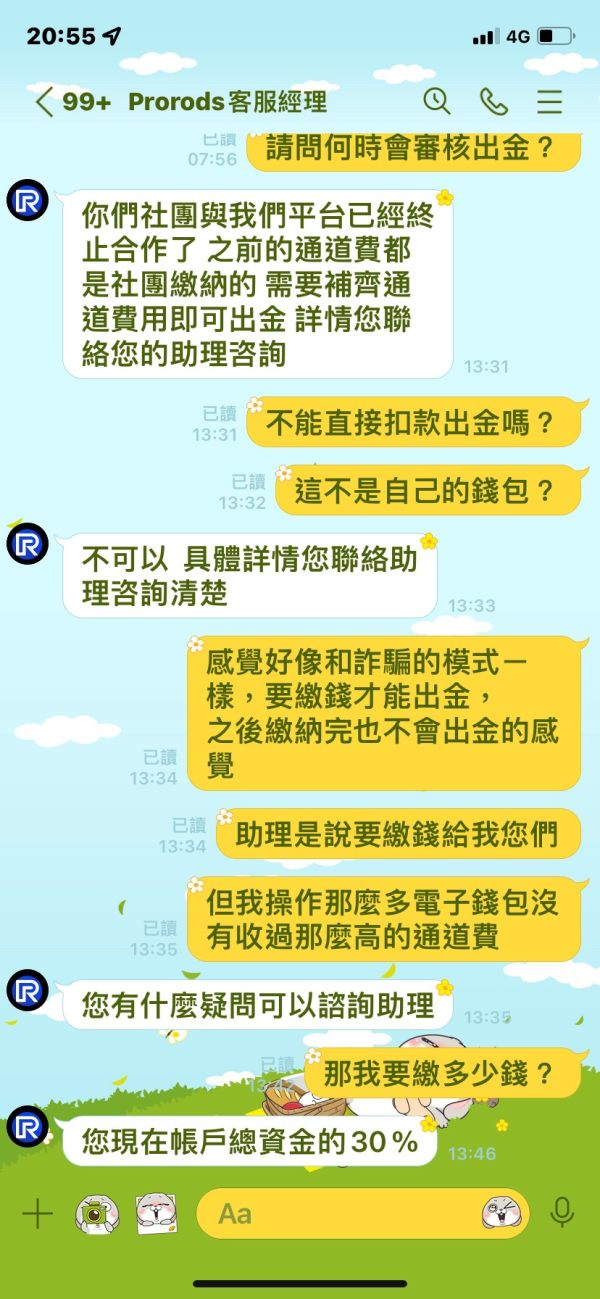
Task: Record a voice message with microphone
Action: [562, 1213]
